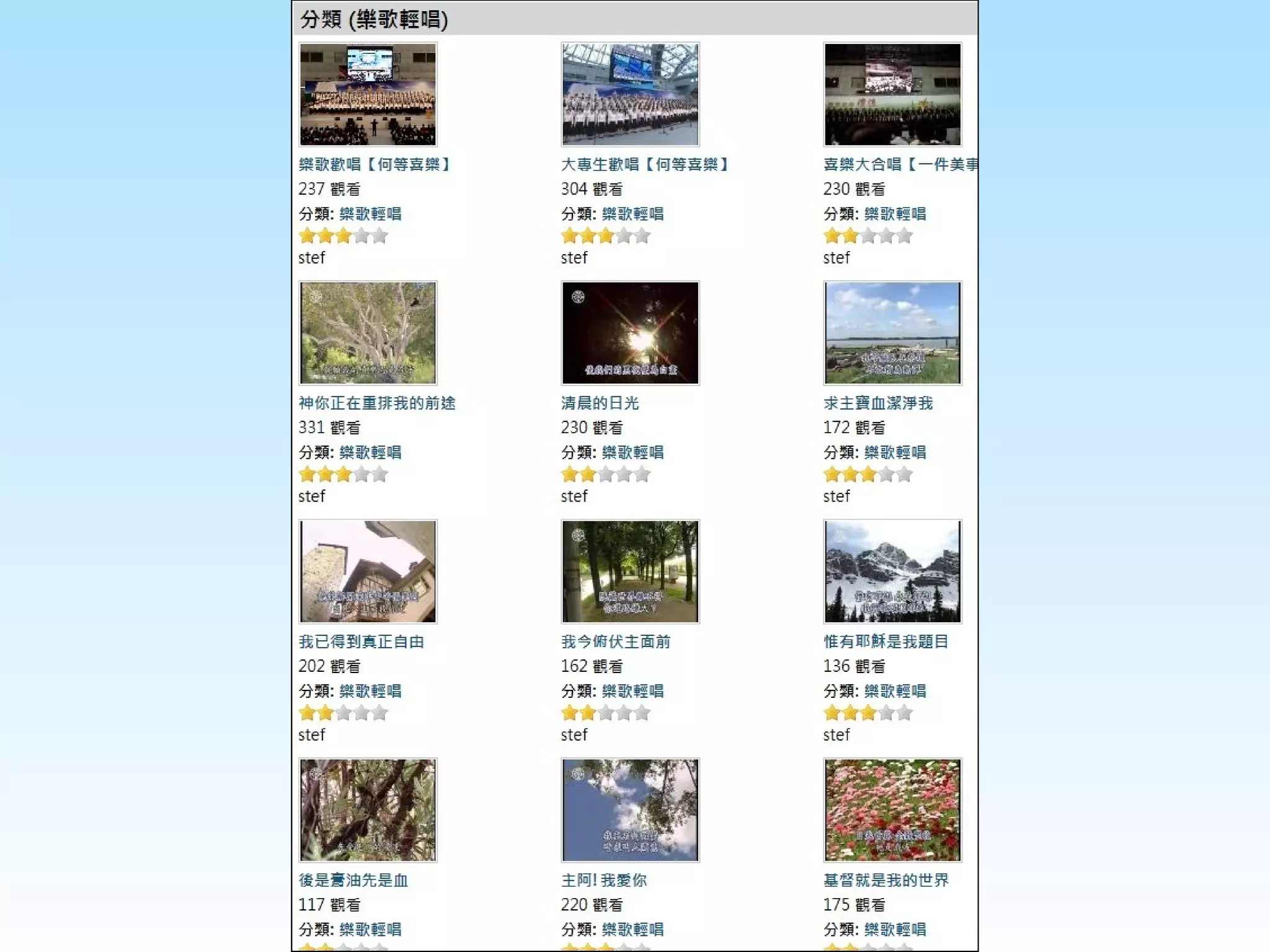Screen dimensions: 1270x952
Task: Tap the 主阿!我愛你 video thumbnail
Action: pyautogui.click(x=630, y=810)
